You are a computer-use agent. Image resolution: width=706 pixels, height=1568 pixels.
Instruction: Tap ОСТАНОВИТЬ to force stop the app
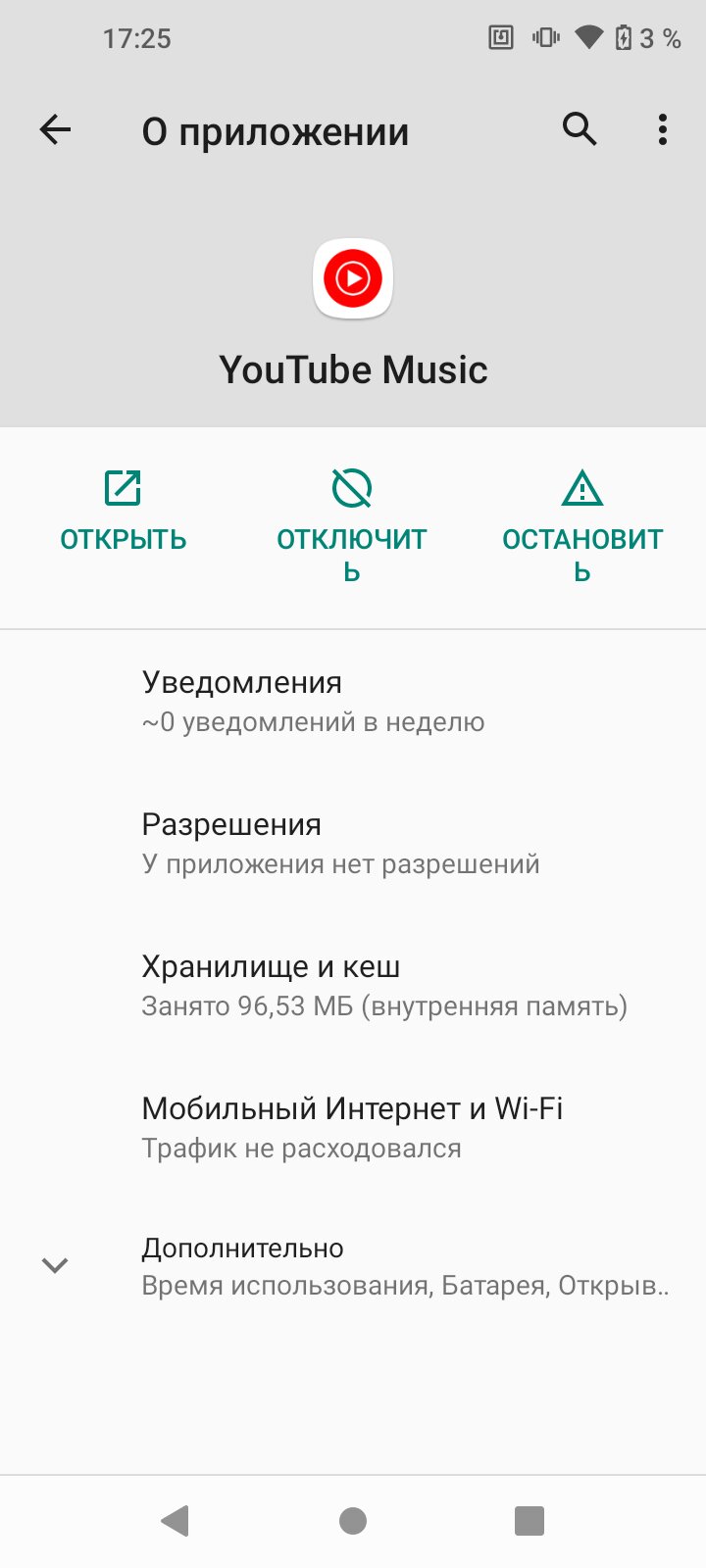[582, 525]
